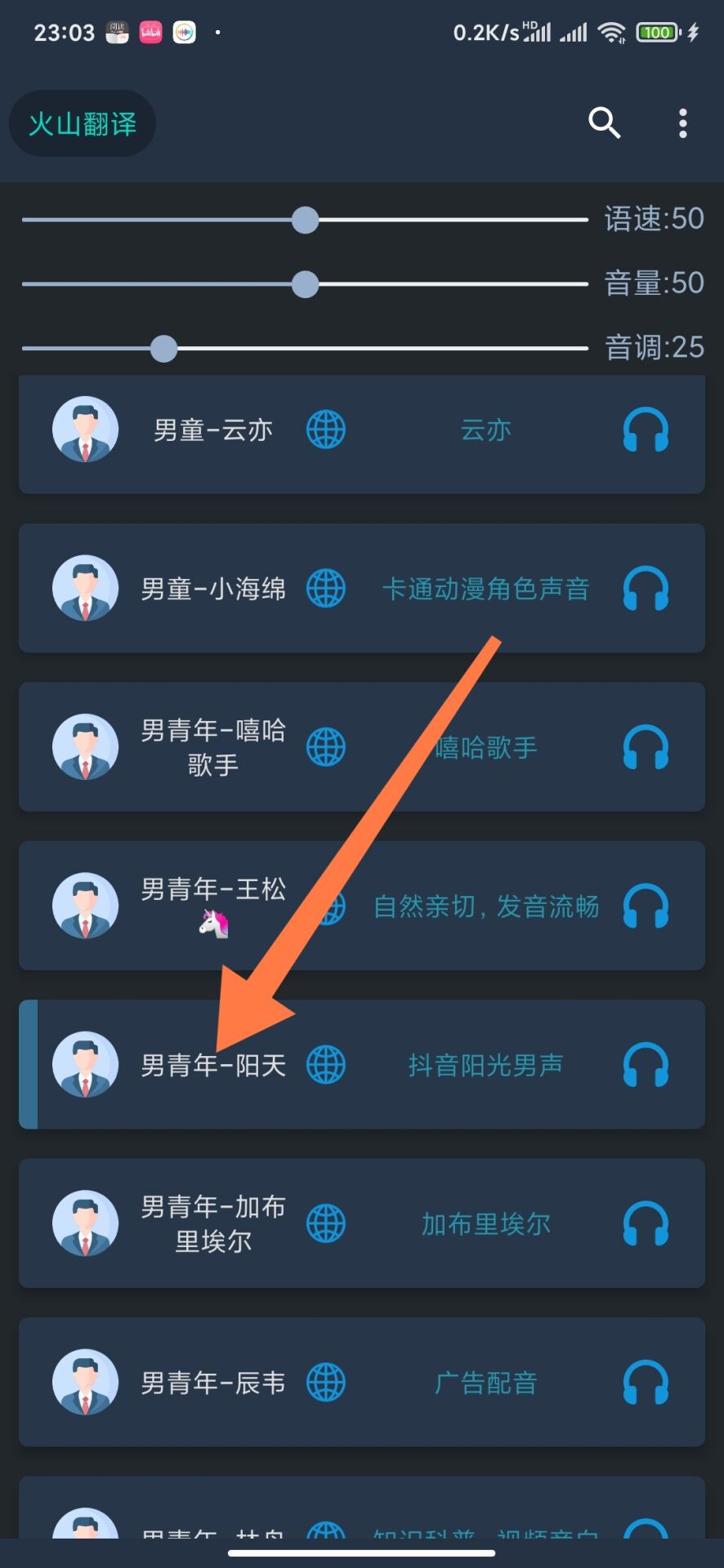Select the 男青年-辰韦 voice
This screenshot has width=724, height=1568.
212,1383
